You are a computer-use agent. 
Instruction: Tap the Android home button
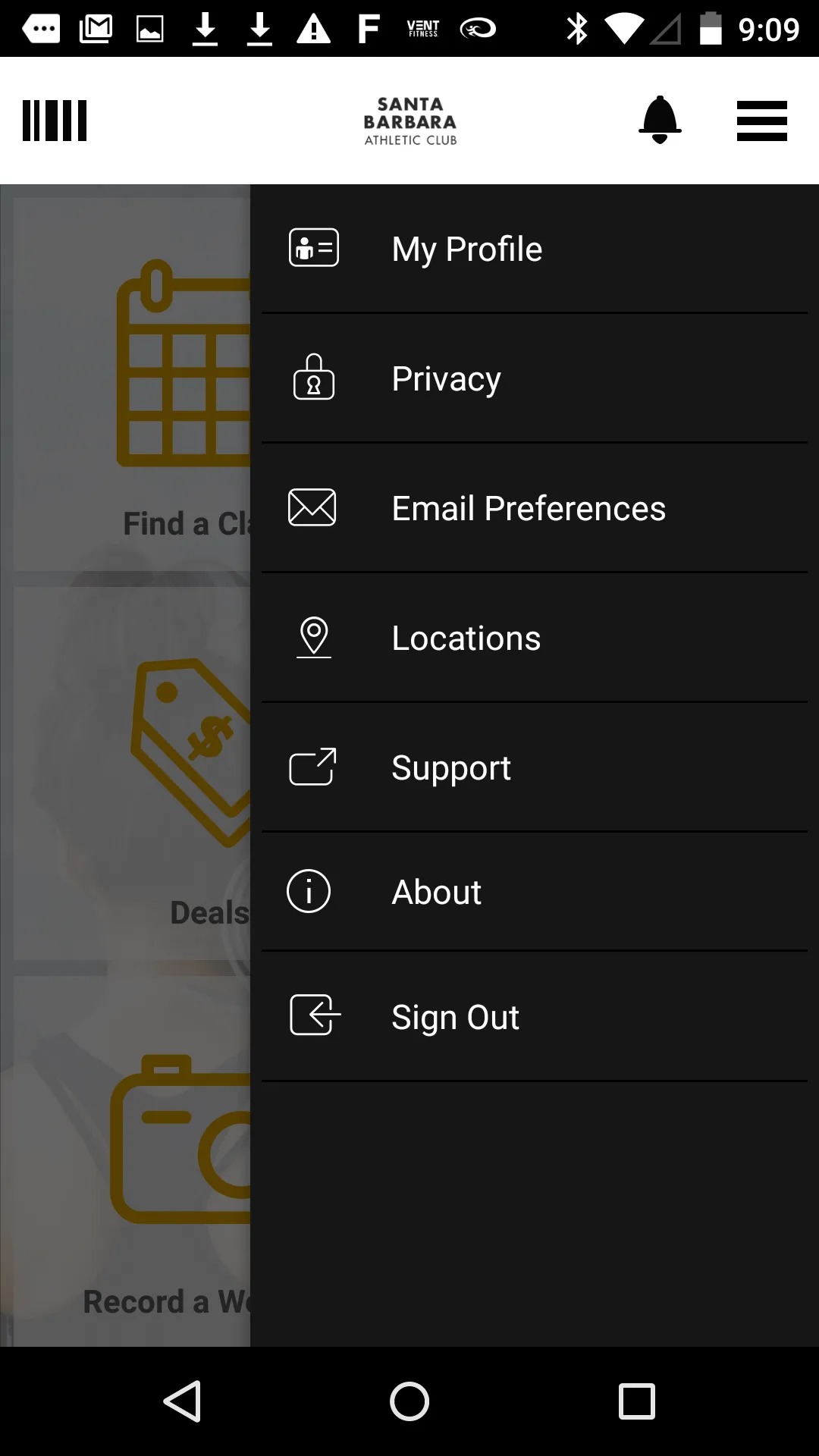coord(409,1401)
